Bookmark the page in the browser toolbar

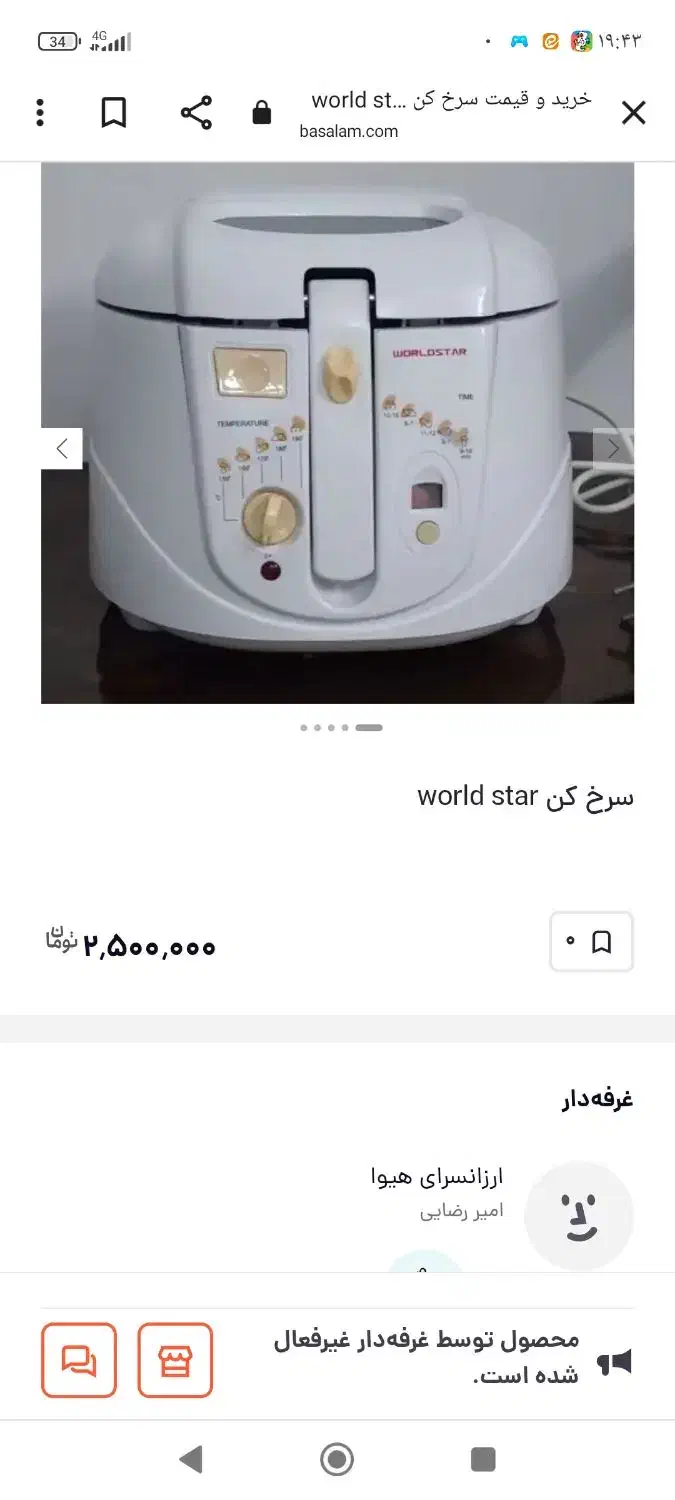(114, 113)
